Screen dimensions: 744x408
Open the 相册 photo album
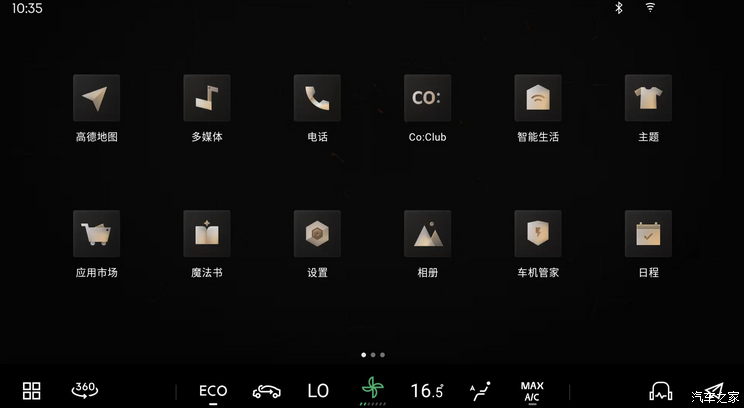pyautogui.click(x=427, y=233)
